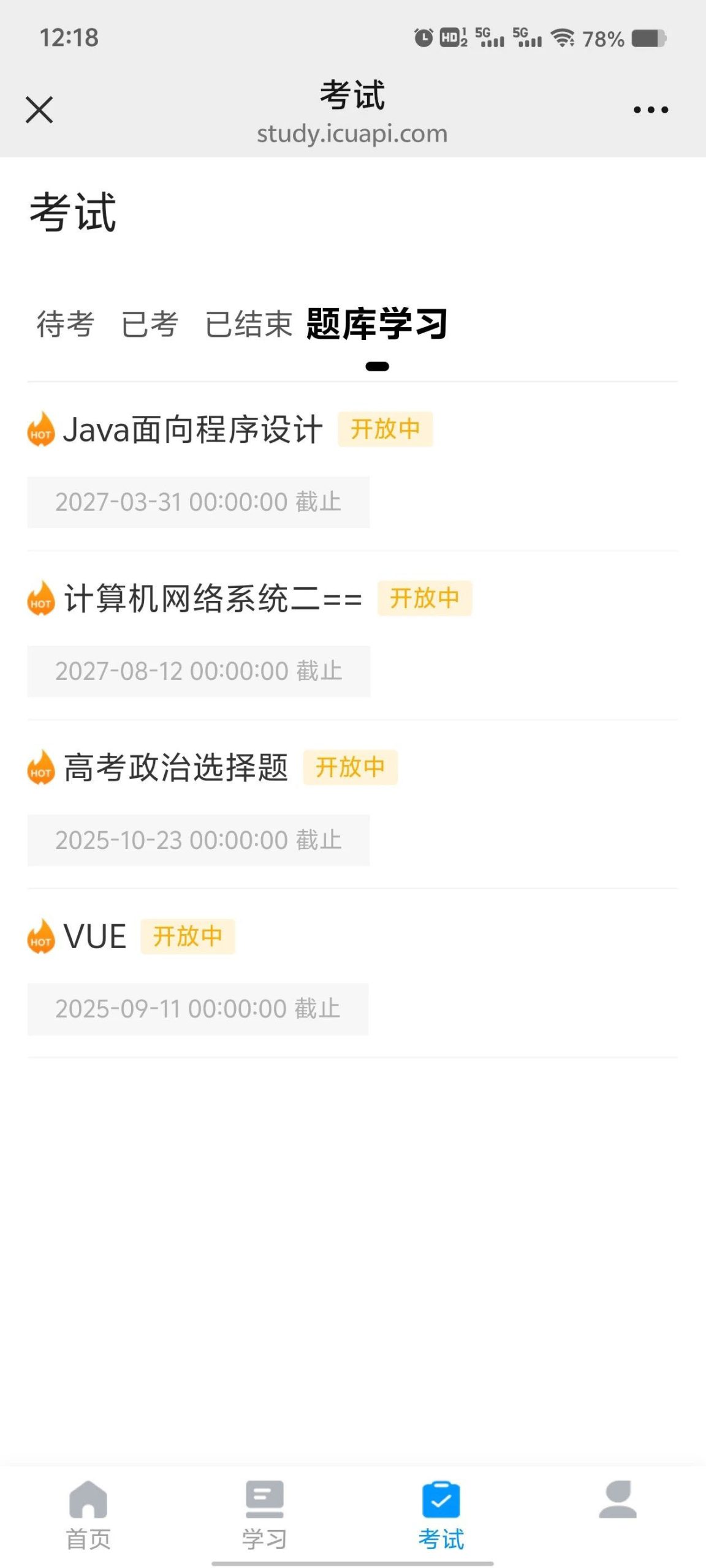
Task: Close the exam web page
Action: pos(39,110)
